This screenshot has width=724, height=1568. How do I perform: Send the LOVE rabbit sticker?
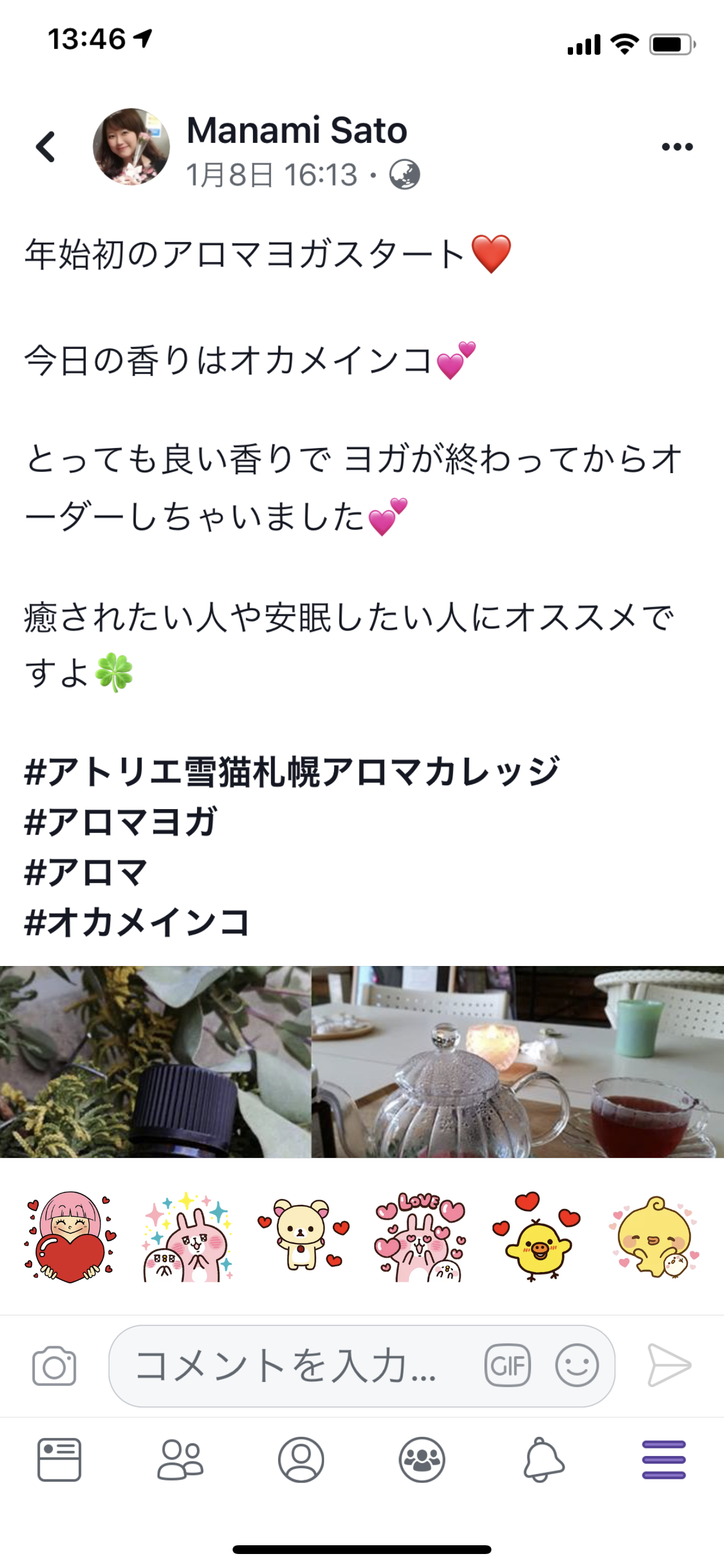(420, 1237)
